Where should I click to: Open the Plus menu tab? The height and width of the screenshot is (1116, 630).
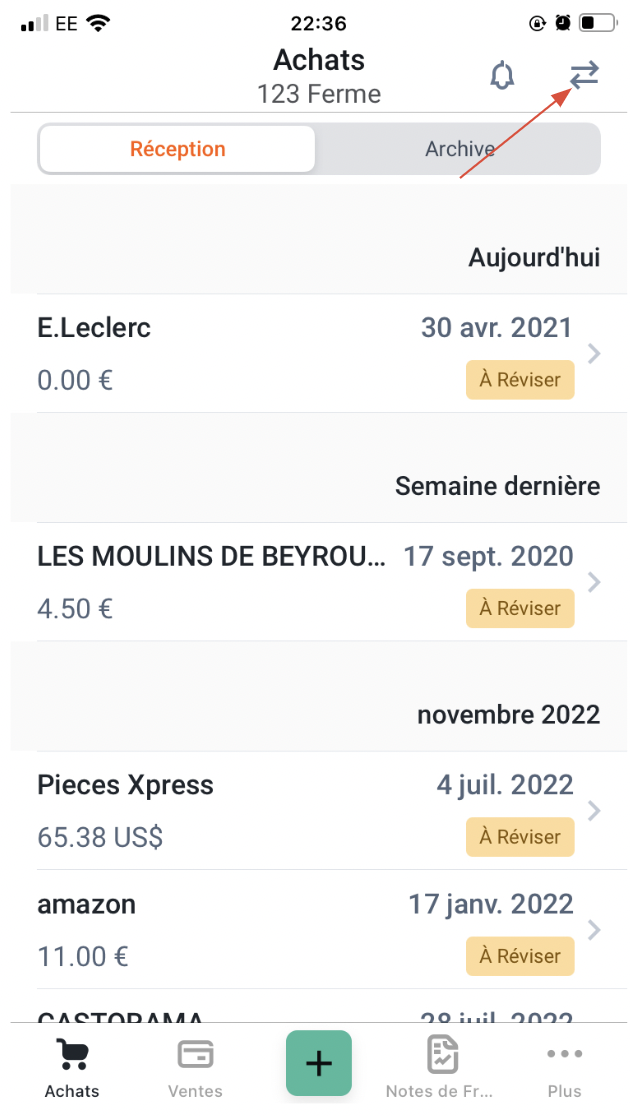click(565, 1067)
